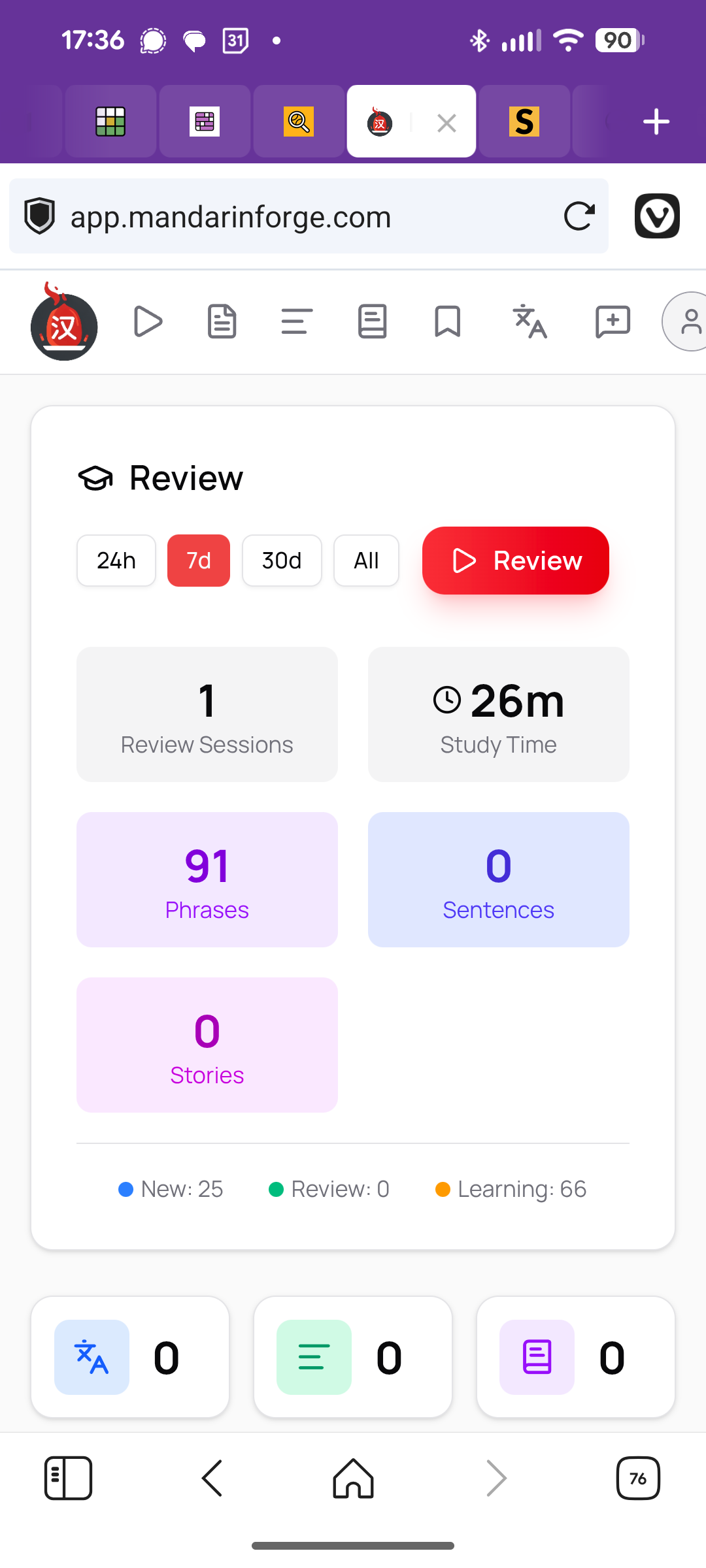Start review with the red Review button

click(515, 561)
